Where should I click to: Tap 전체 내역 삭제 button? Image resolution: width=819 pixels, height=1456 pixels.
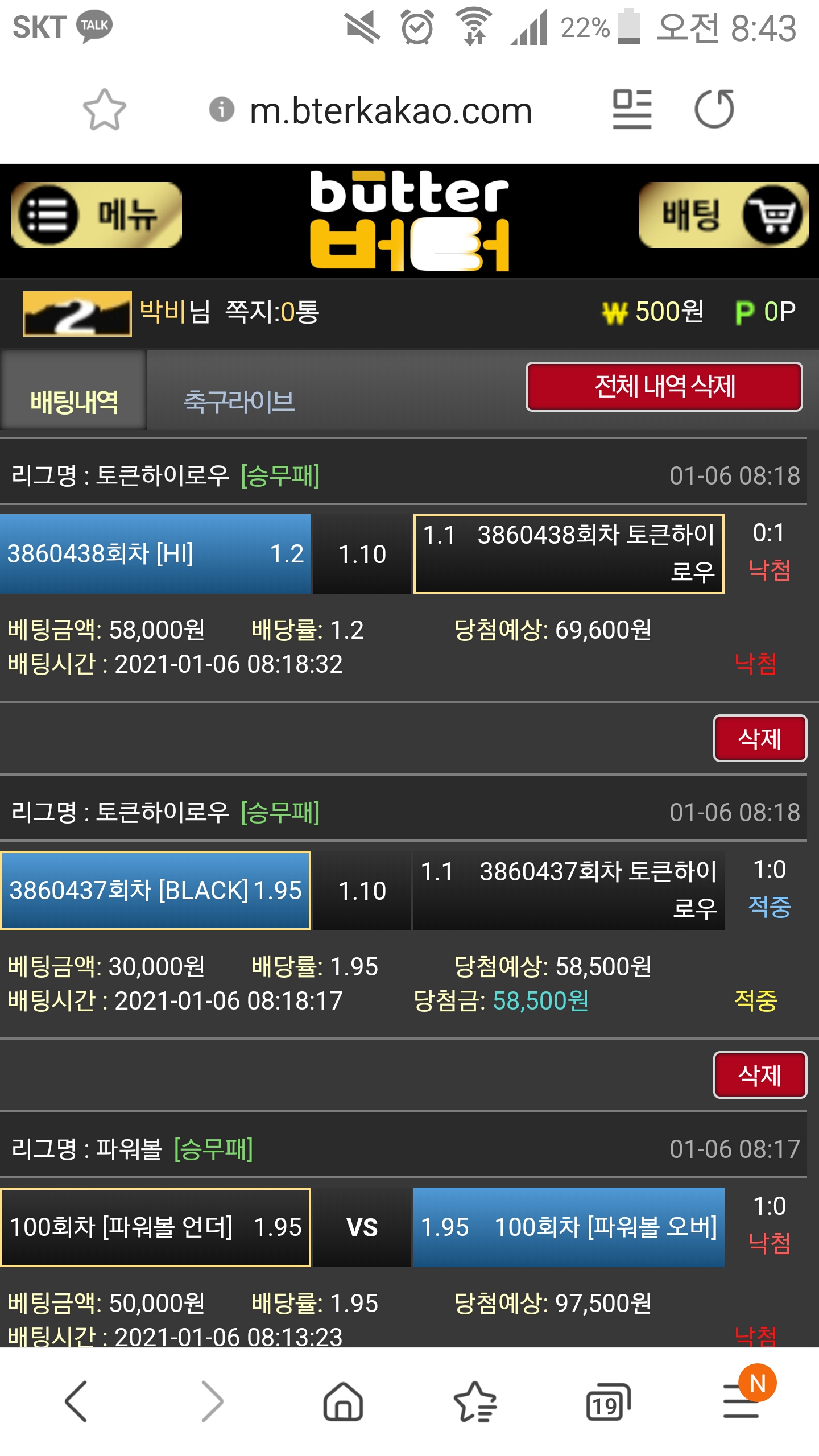click(664, 387)
